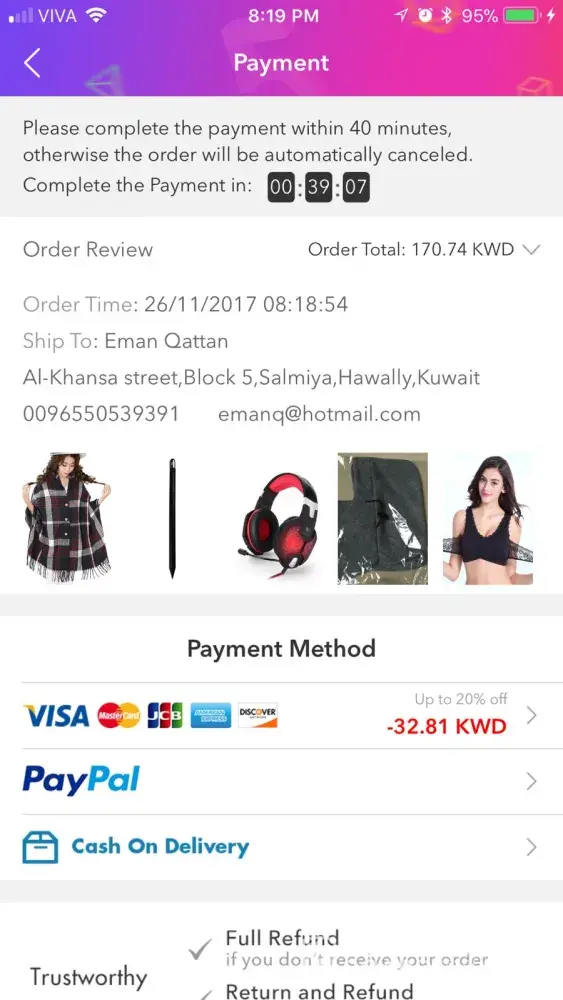Open the plaid poncho item thumbnail
563x1000 pixels.
68,517
